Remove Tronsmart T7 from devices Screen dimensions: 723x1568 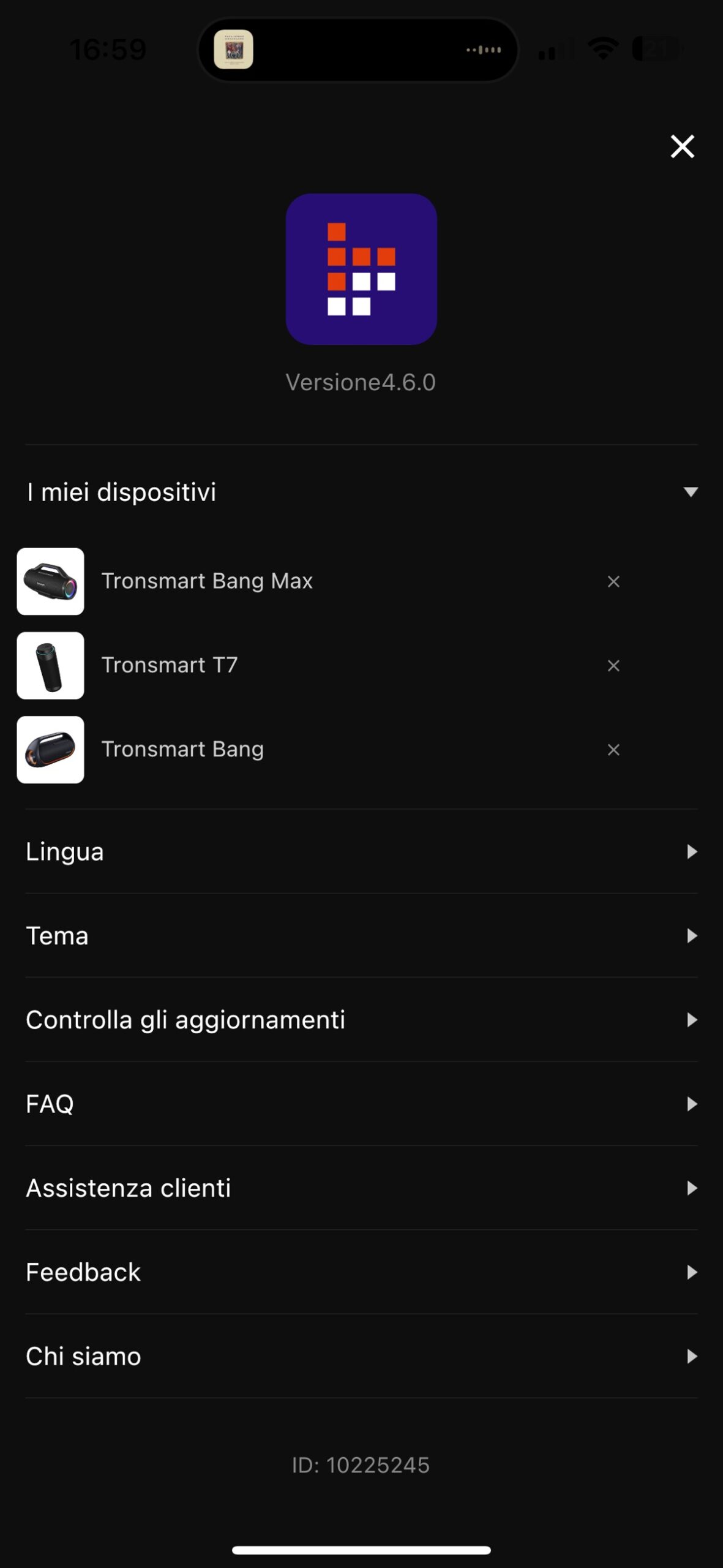(613, 666)
